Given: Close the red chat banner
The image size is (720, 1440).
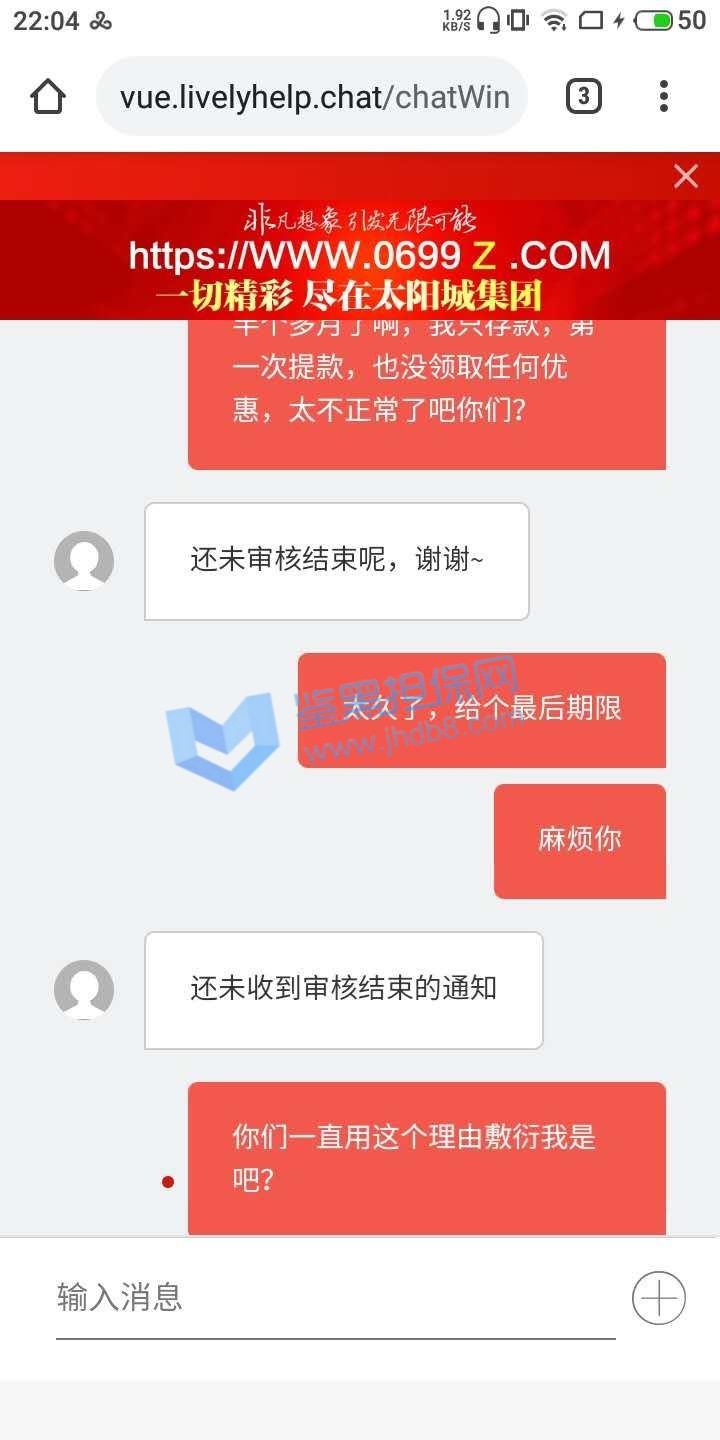Looking at the screenshot, I should (x=686, y=177).
